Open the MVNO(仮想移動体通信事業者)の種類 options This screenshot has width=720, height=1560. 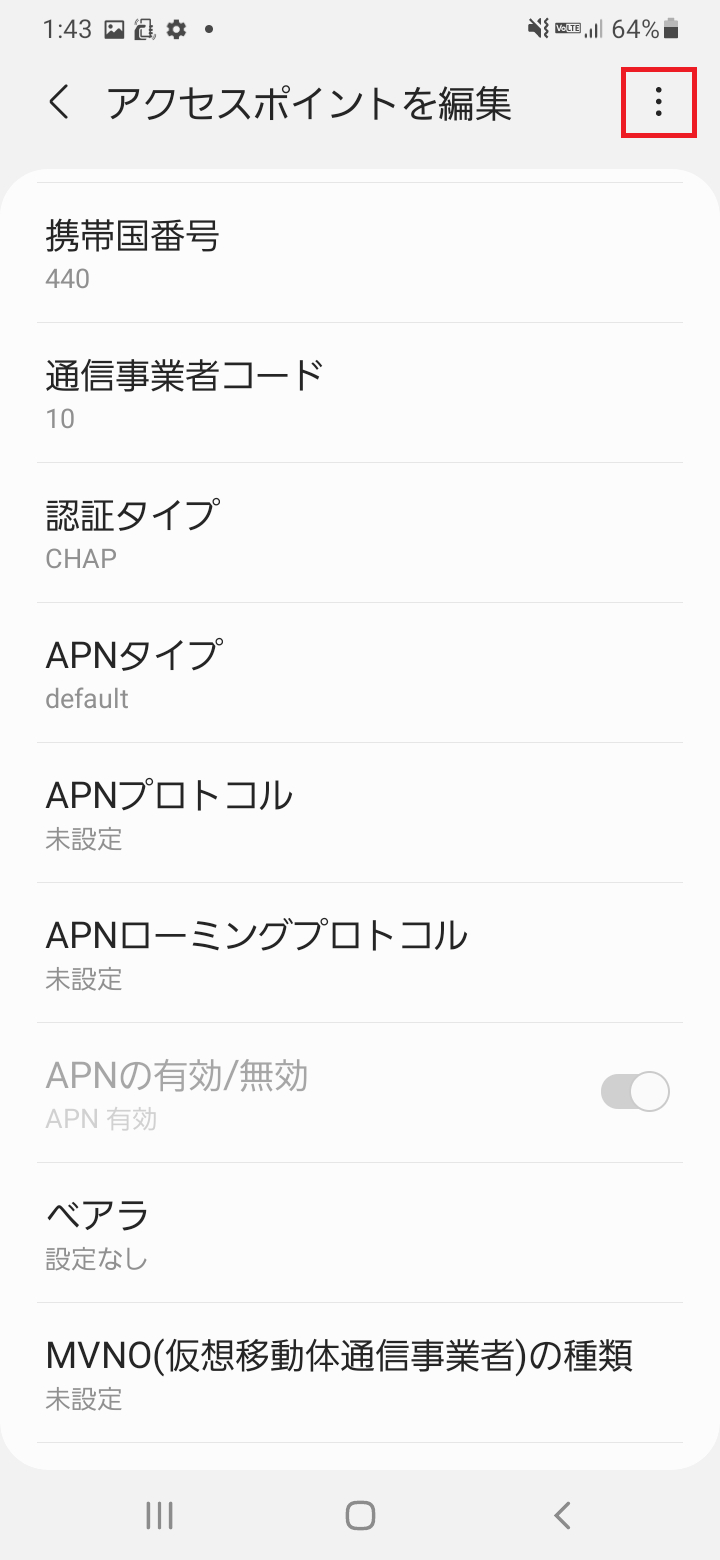pos(360,1373)
